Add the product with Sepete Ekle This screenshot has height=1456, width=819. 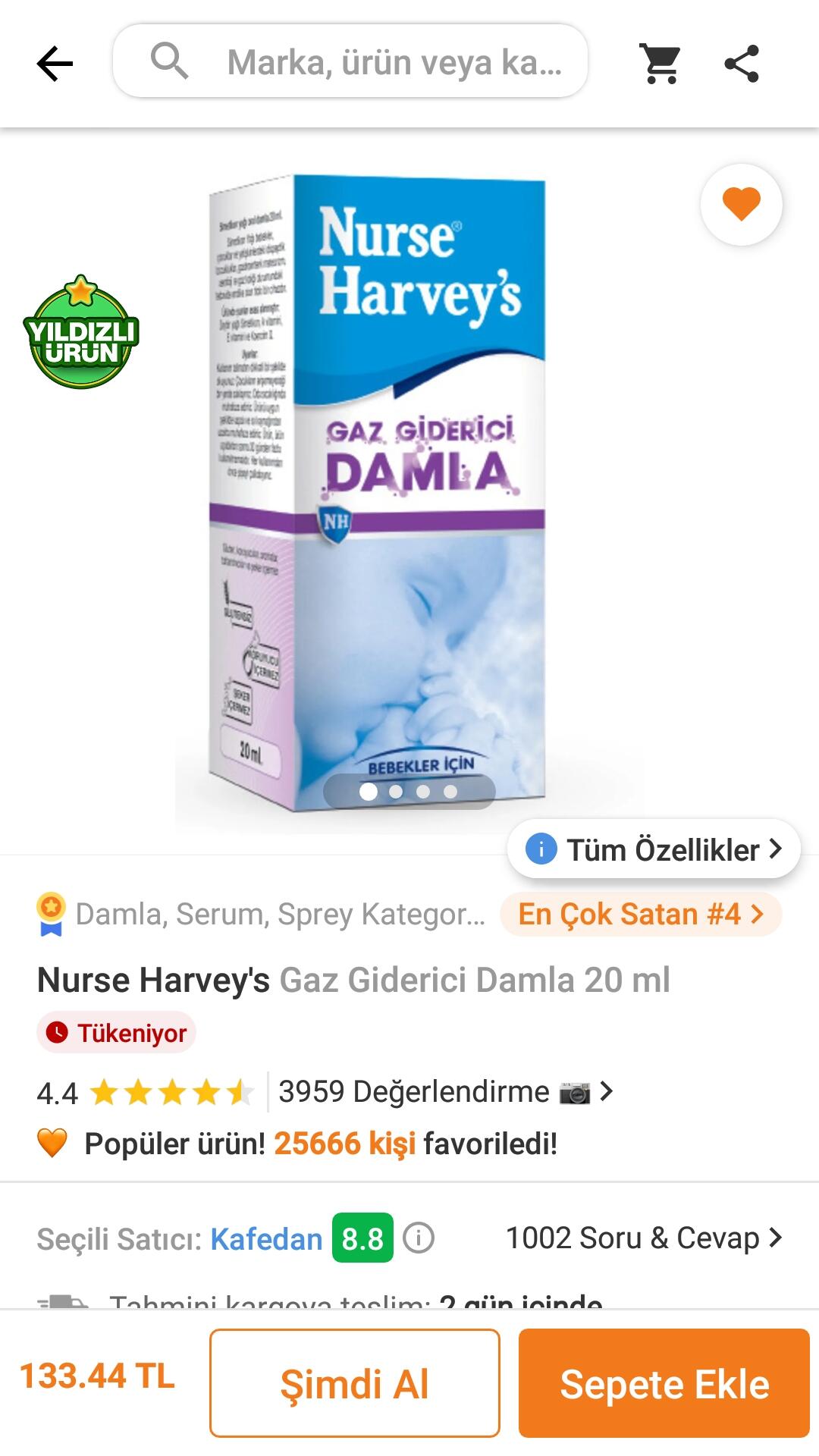coord(664,1383)
